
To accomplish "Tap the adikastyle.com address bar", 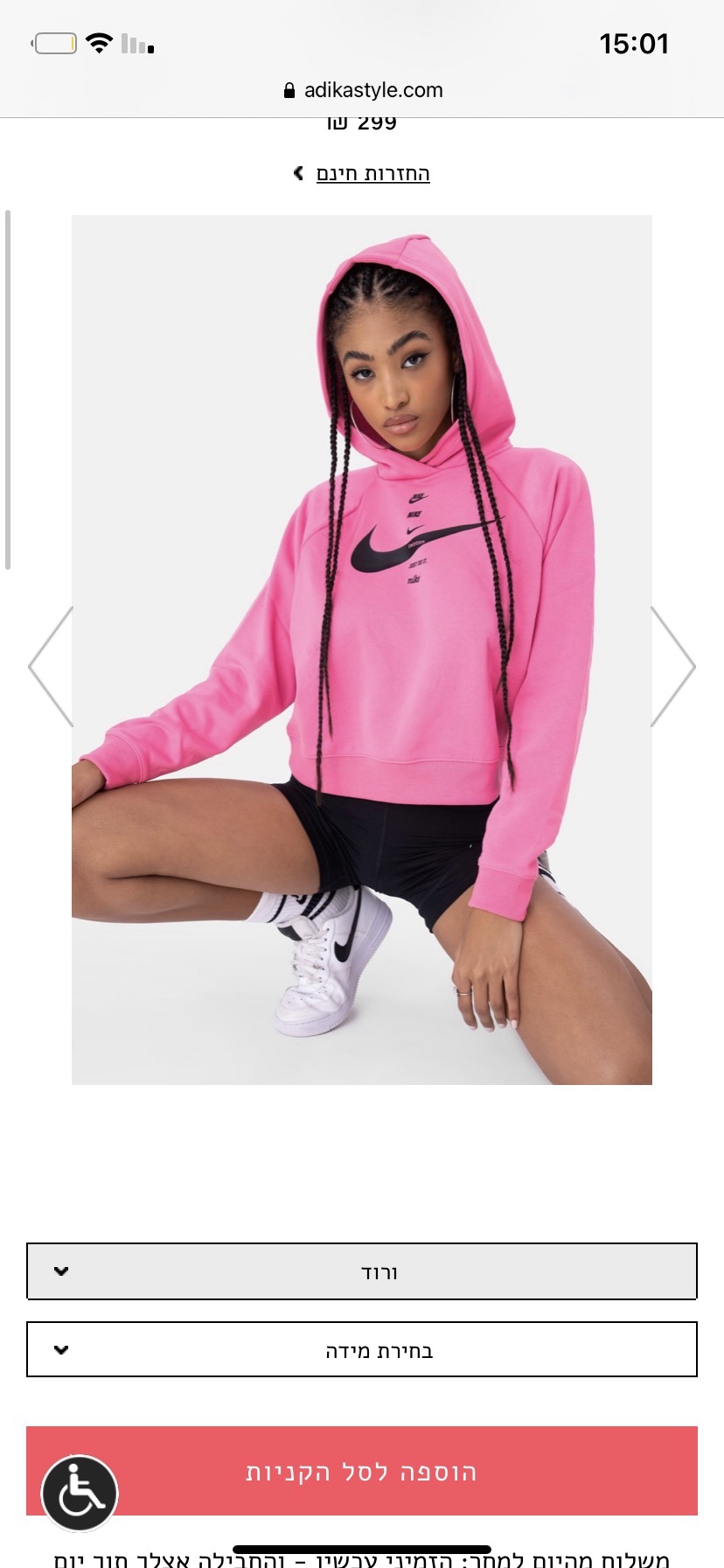I will click(x=364, y=90).
